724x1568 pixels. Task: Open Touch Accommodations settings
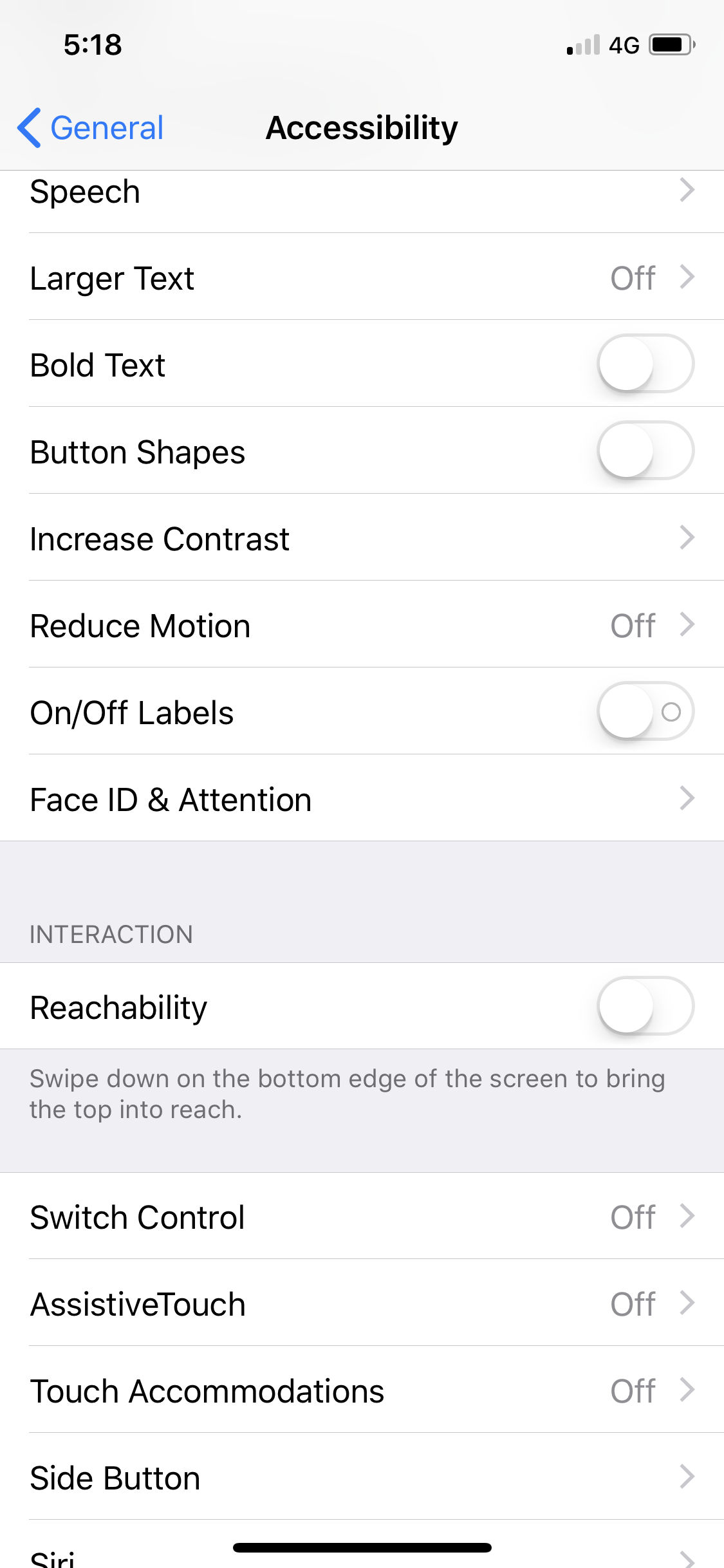pos(362,1391)
